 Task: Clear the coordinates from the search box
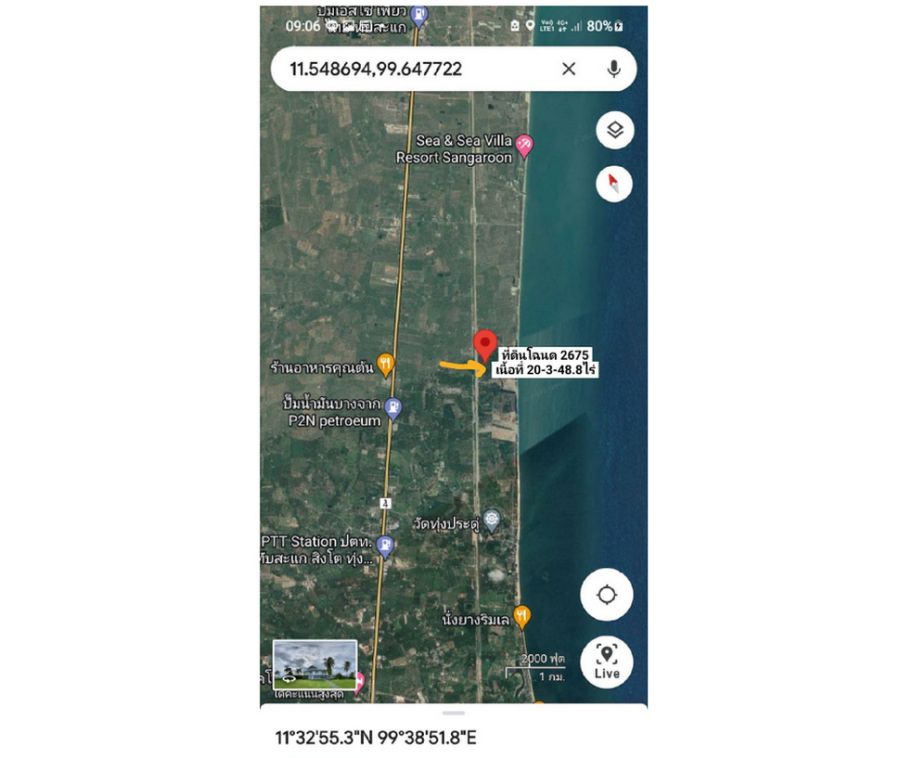point(568,69)
